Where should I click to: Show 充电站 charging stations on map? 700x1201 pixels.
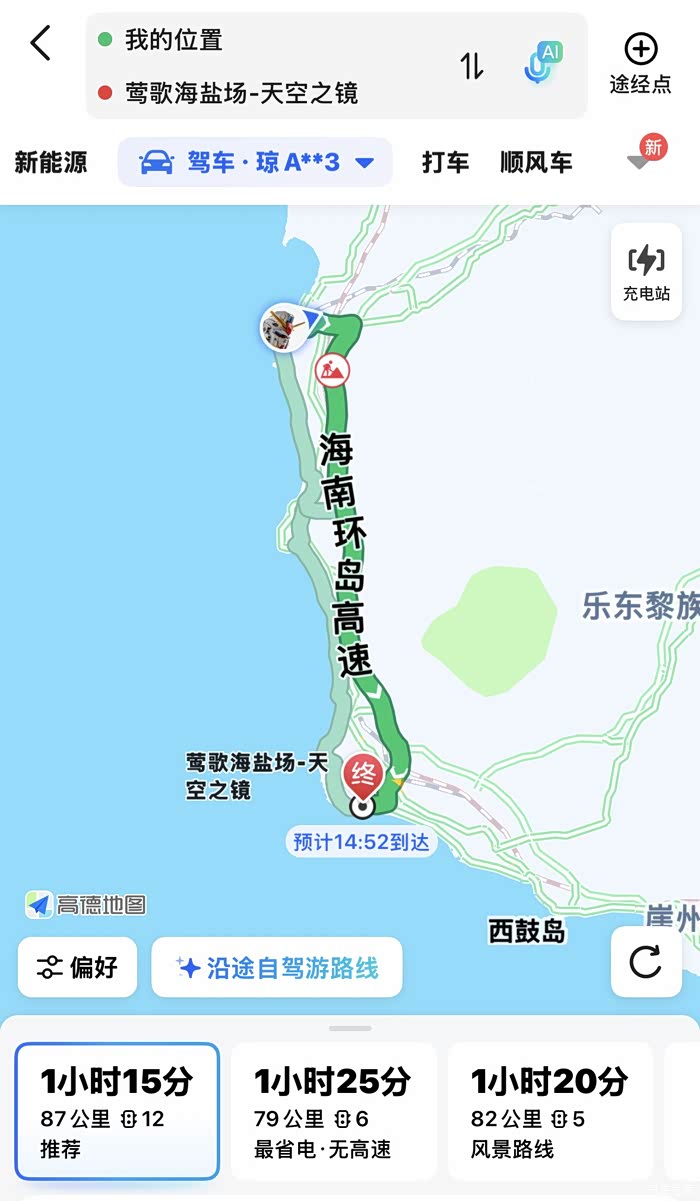pyautogui.click(x=646, y=272)
